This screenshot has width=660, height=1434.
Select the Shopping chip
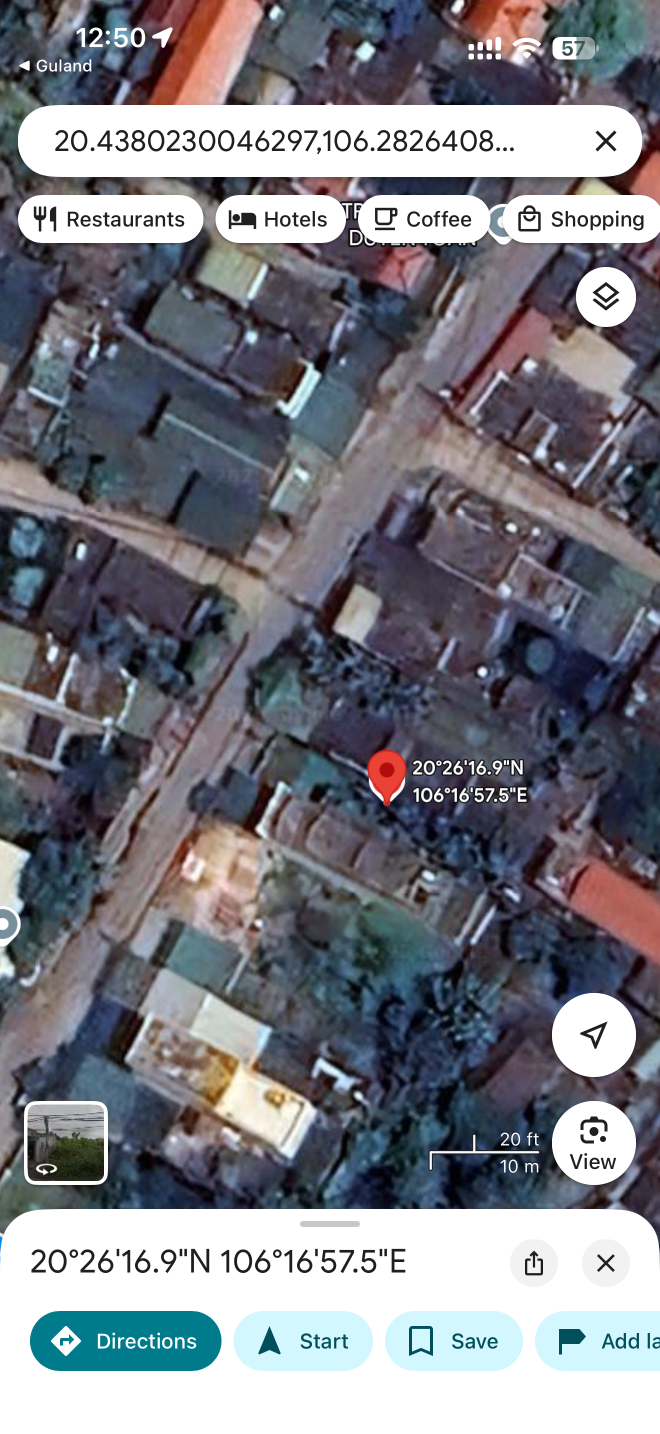pyautogui.click(x=581, y=219)
